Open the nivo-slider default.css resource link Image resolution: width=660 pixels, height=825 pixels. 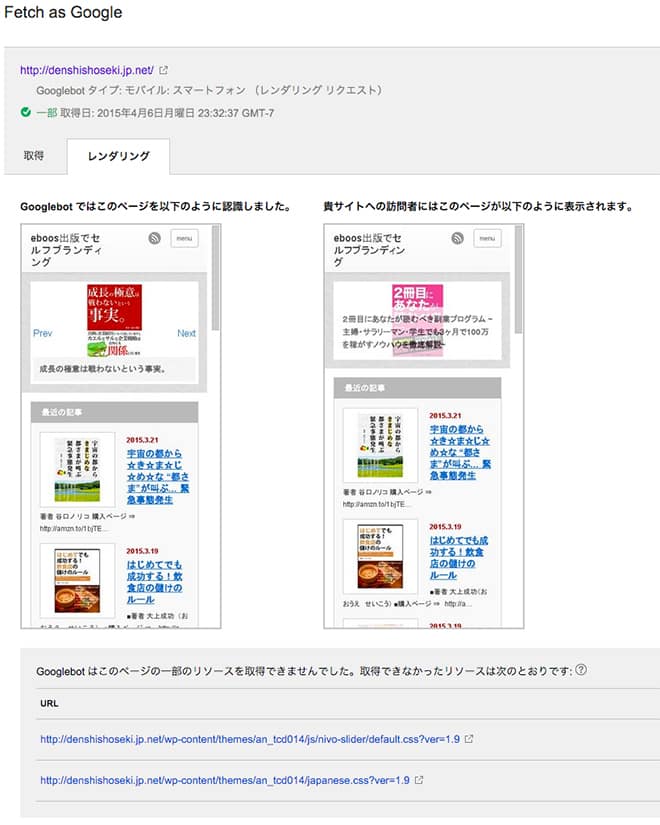pos(251,740)
